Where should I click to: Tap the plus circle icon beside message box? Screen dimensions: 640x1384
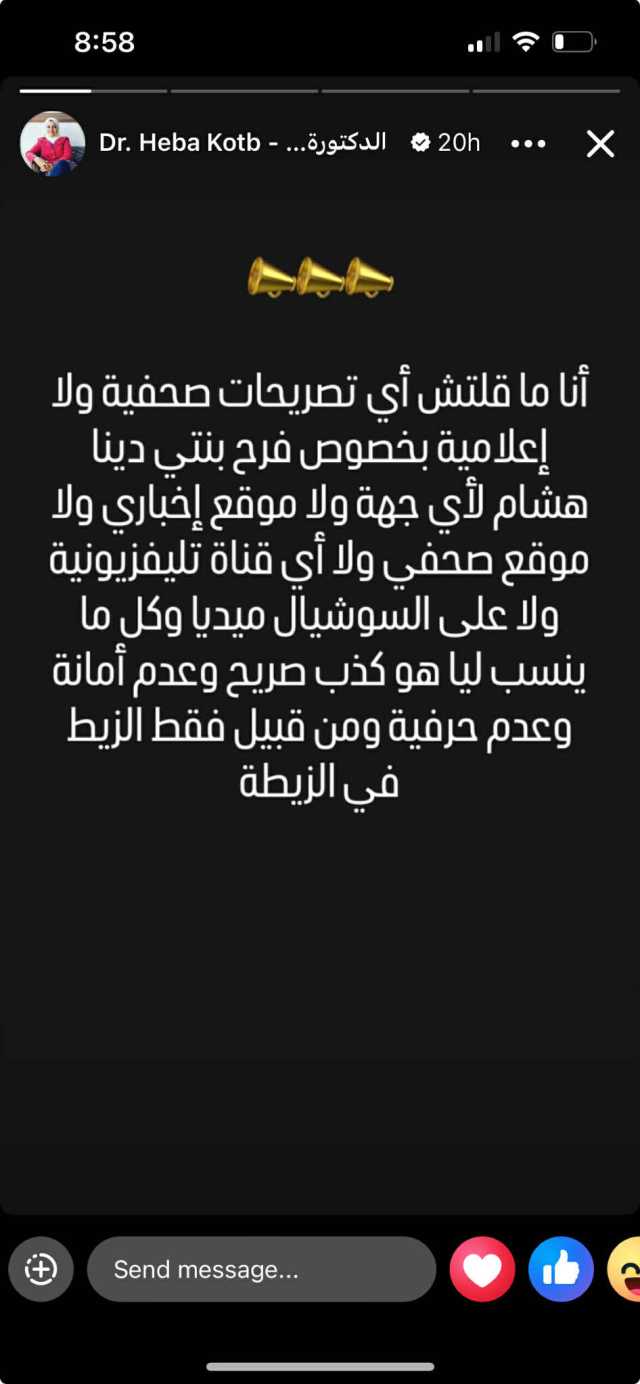[41, 1270]
